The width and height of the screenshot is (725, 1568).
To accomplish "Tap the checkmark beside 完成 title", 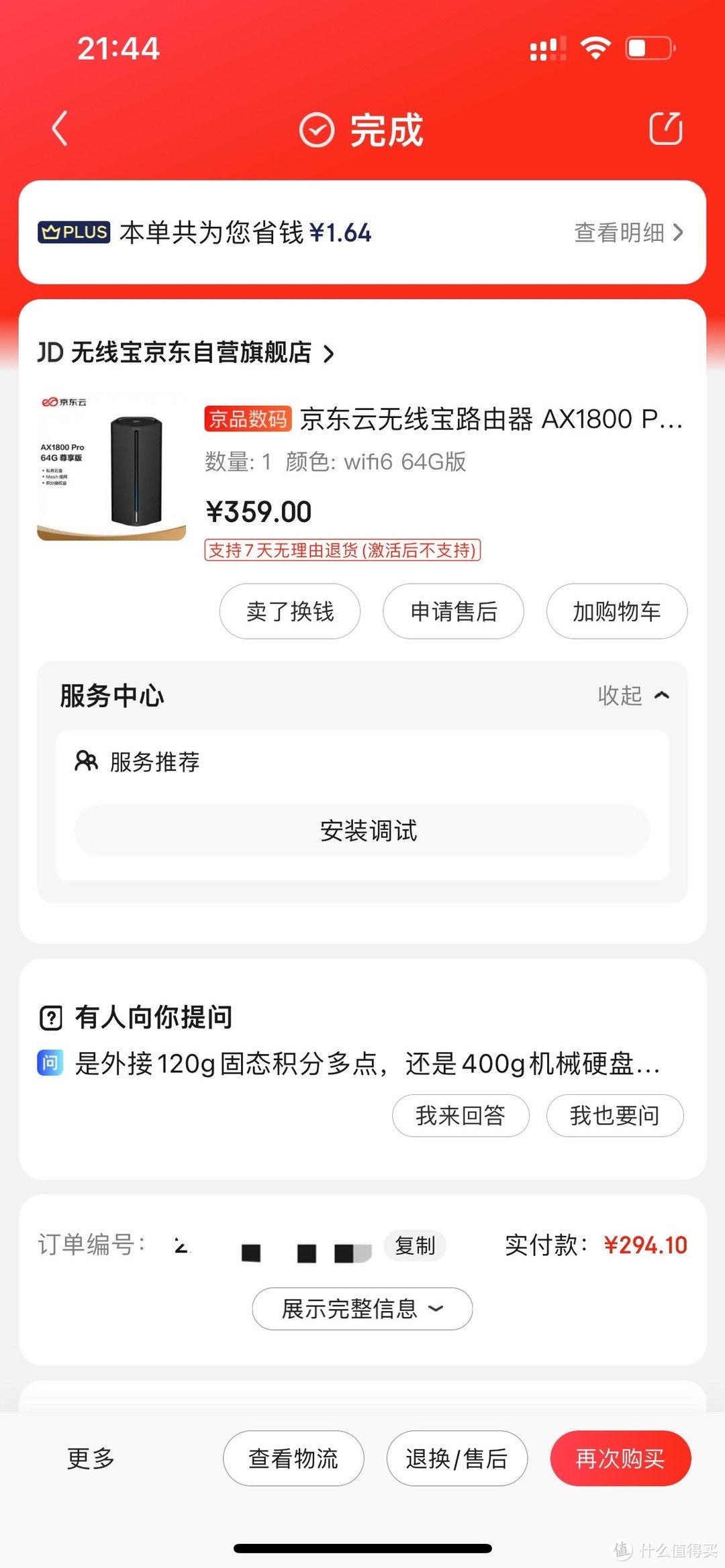I will [316, 129].
